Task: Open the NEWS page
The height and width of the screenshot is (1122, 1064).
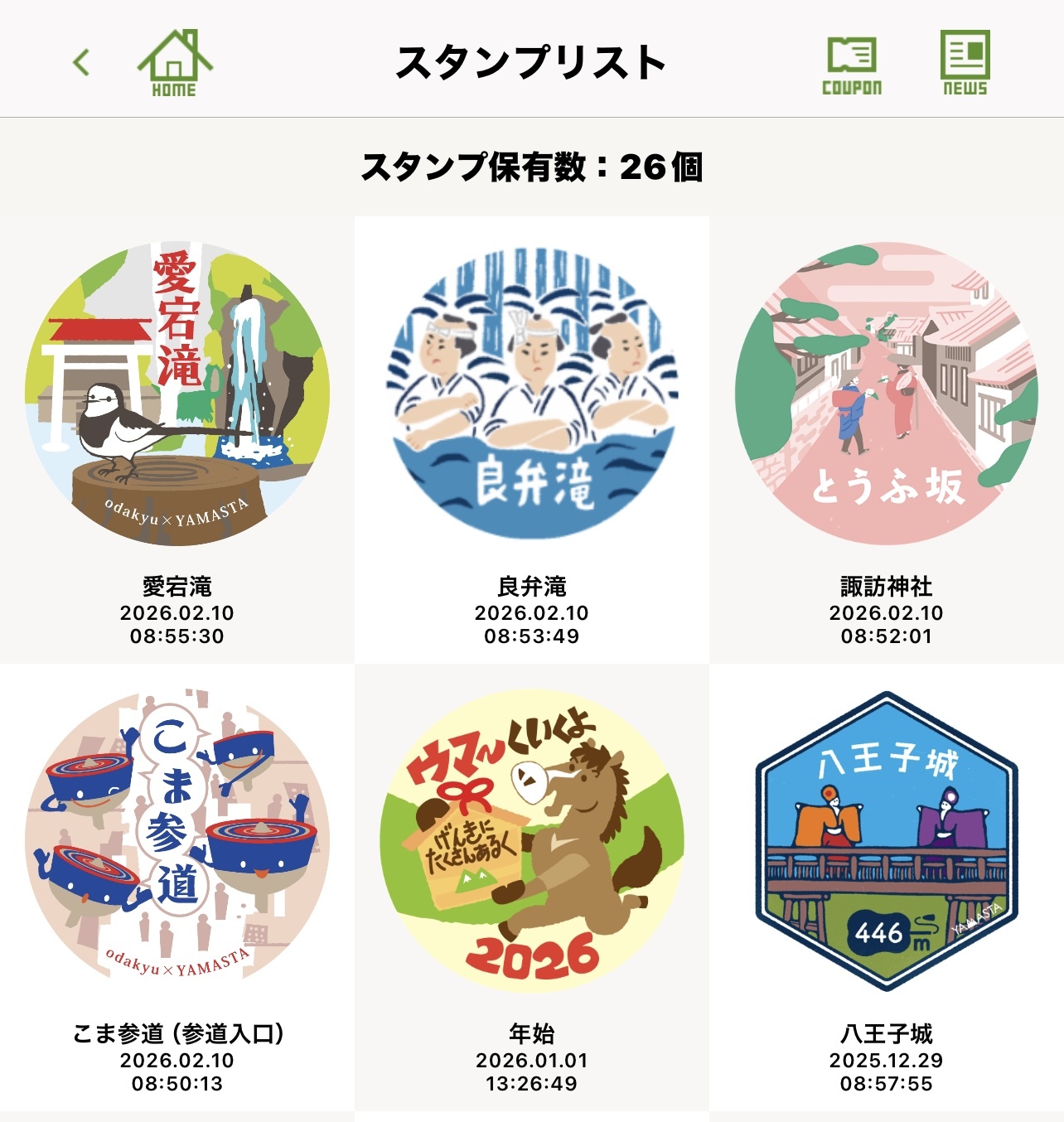Action: coord(965,64)
